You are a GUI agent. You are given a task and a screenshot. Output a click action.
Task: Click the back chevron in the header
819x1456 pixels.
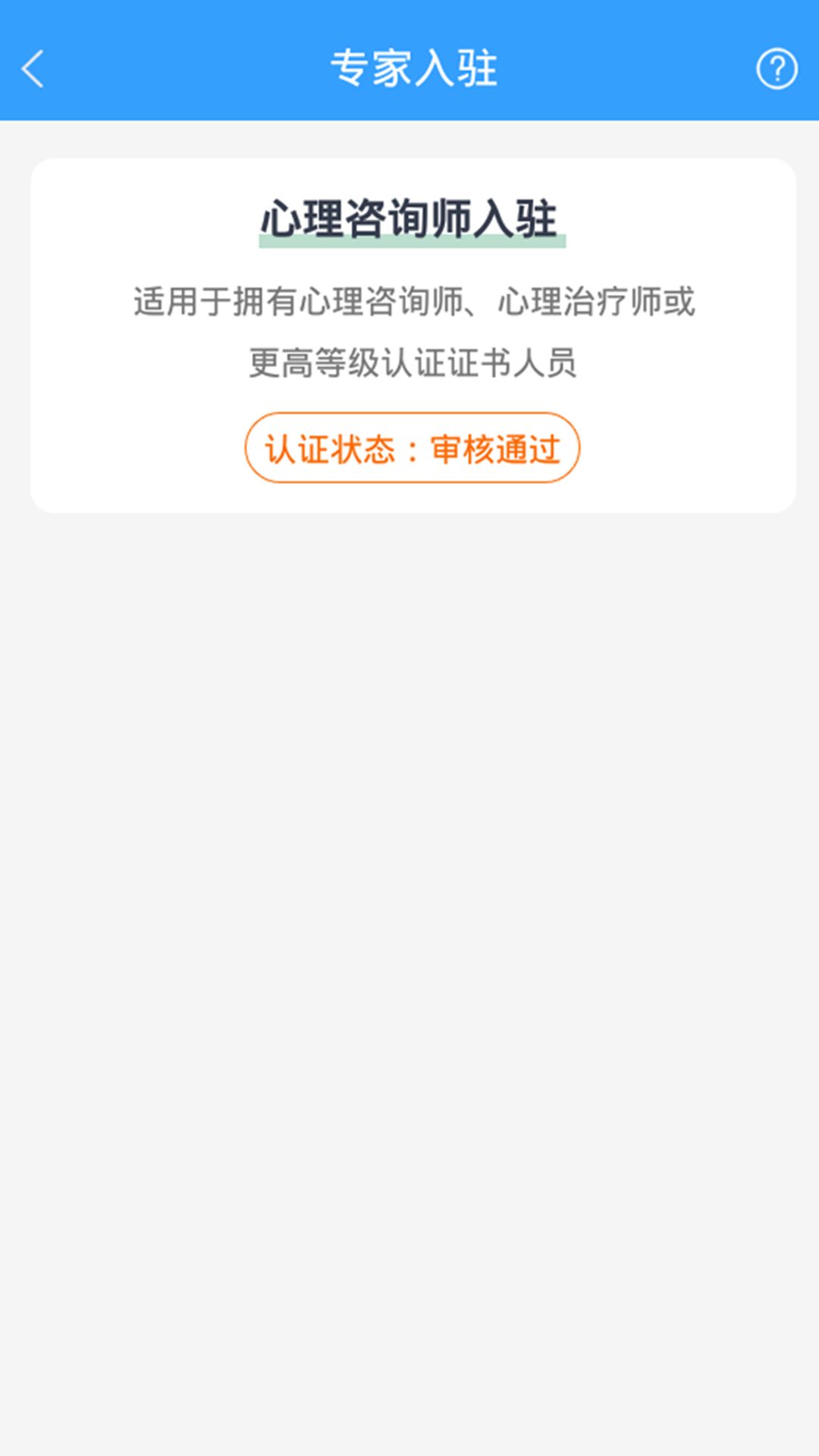tap(32, 68)
